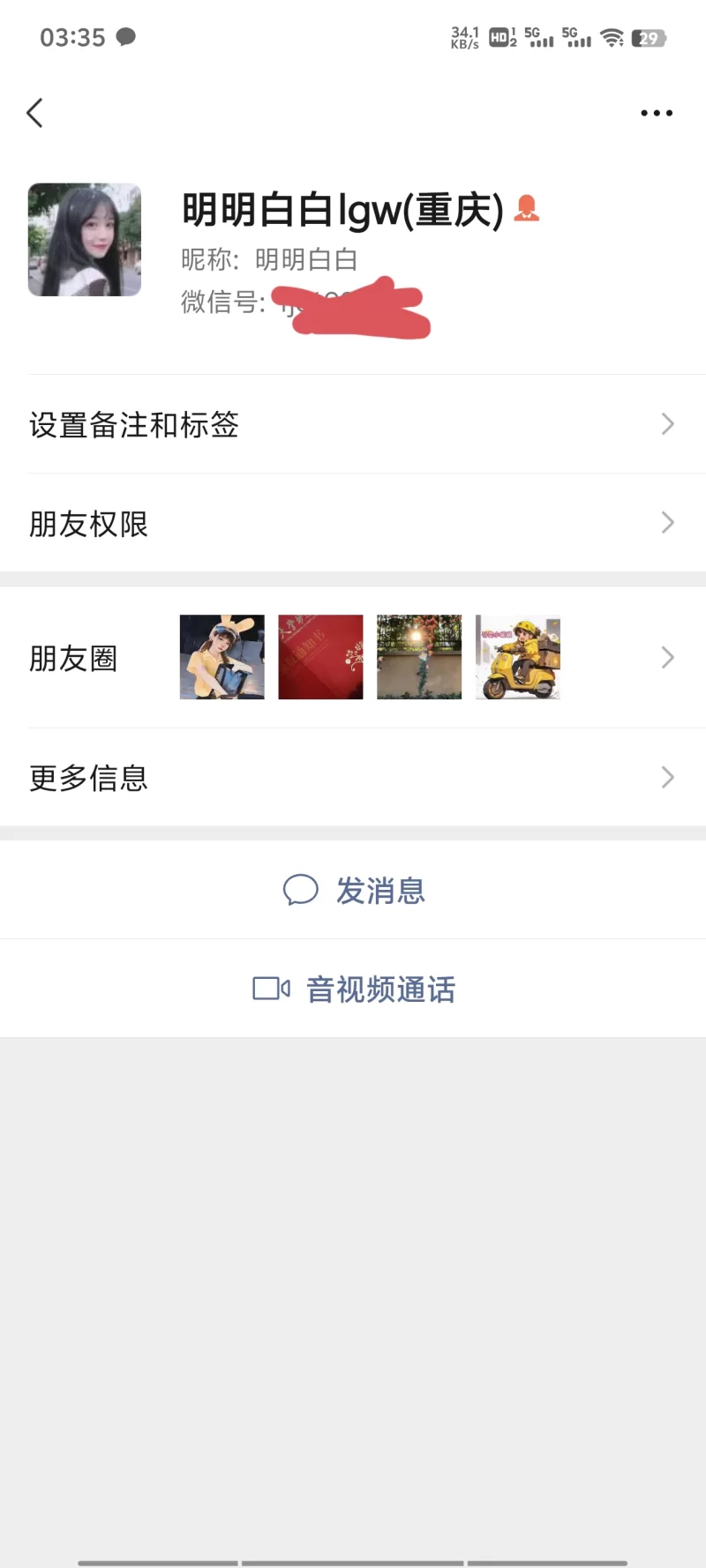Image resolution: width=706 pixels, height=1568 pixels.
Task: Open 设置备注和标签 settings row
Action: point(353,424)
